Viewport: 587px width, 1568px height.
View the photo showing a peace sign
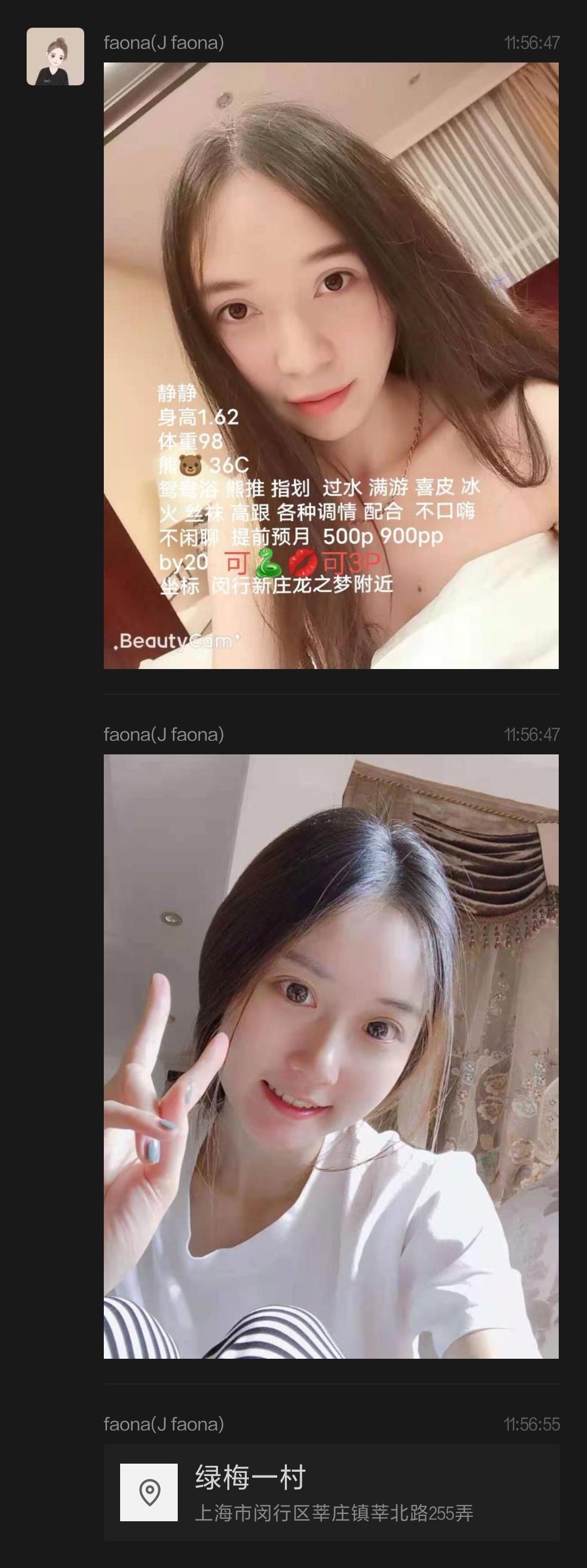click(x=330, y=1056)
